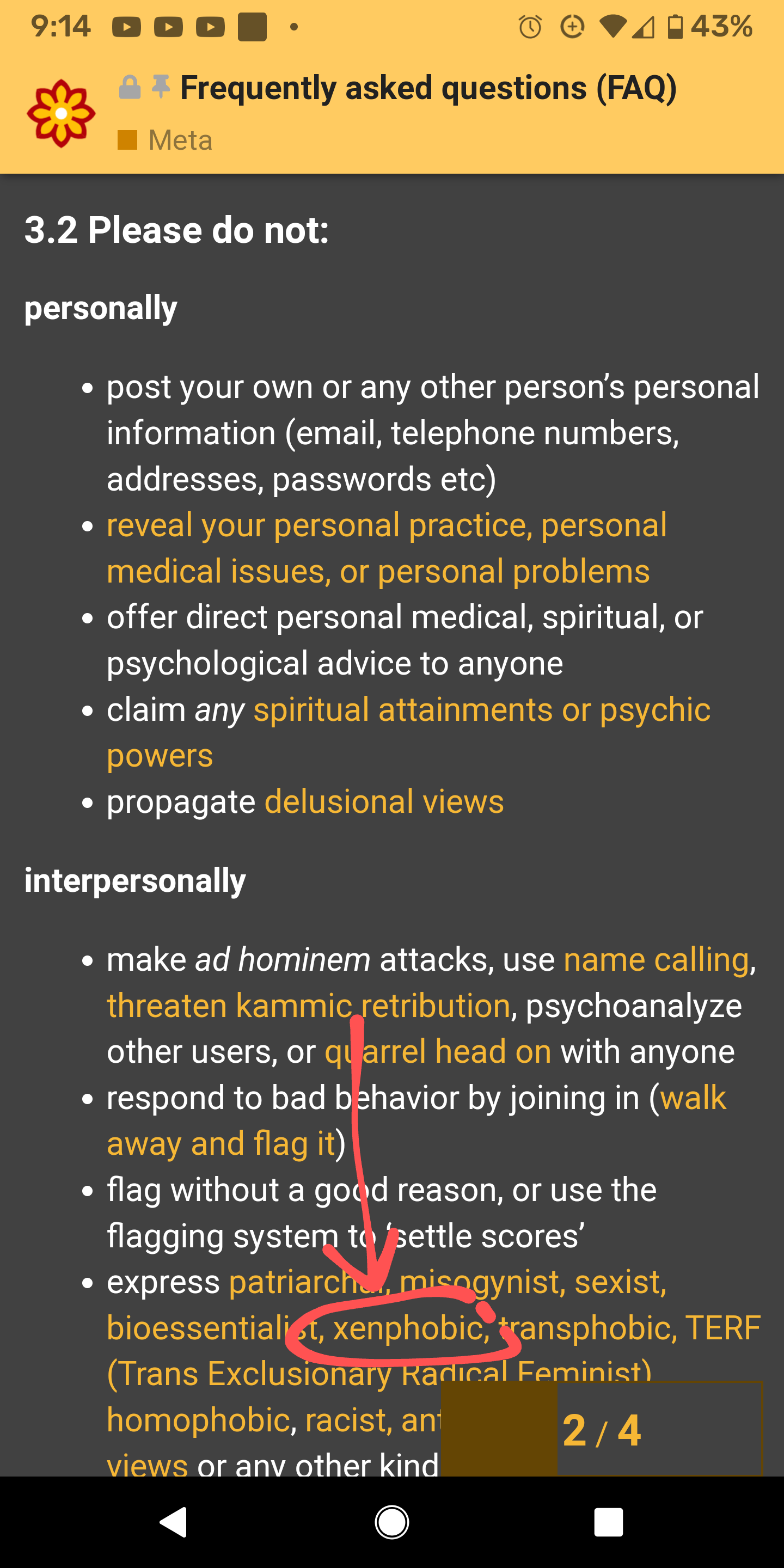Open the 2 / 4 topic progress indicator
The width and height of the screenshot is (784, 1568).
coord(602,1430)
